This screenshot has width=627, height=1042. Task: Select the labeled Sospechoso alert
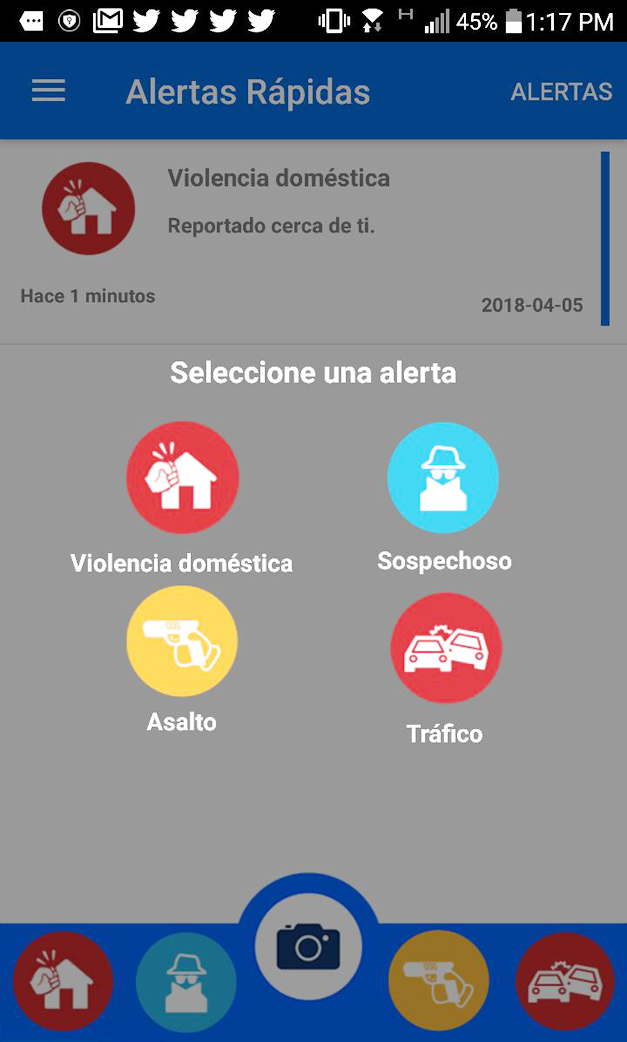click(x=443, y=477)
